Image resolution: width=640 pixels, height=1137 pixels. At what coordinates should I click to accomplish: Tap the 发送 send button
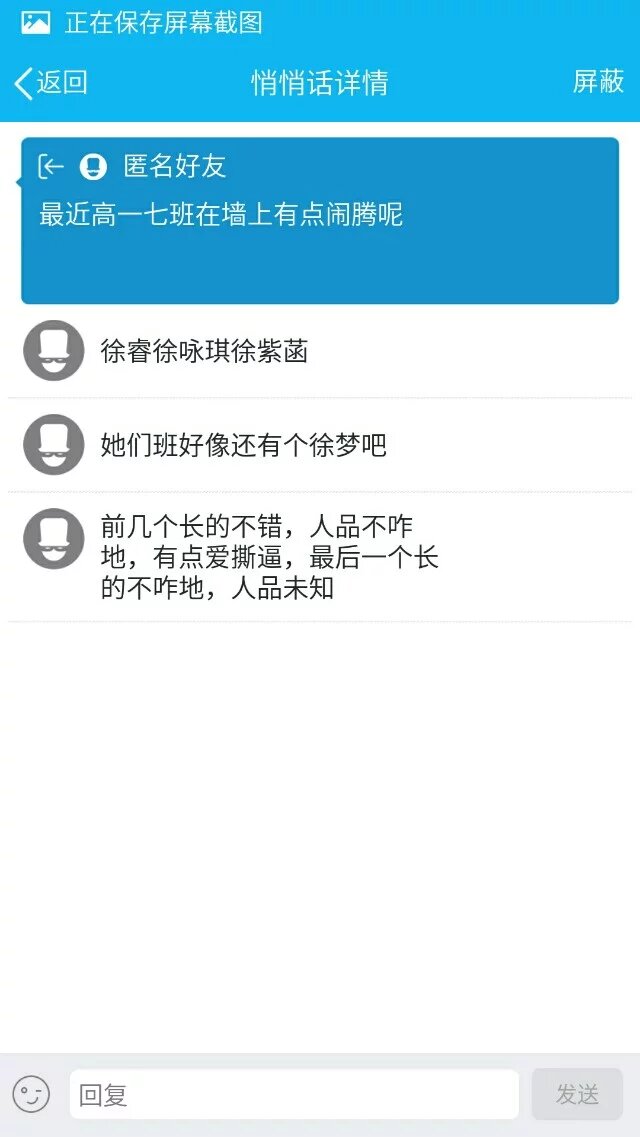click(x=577, y=1094)
